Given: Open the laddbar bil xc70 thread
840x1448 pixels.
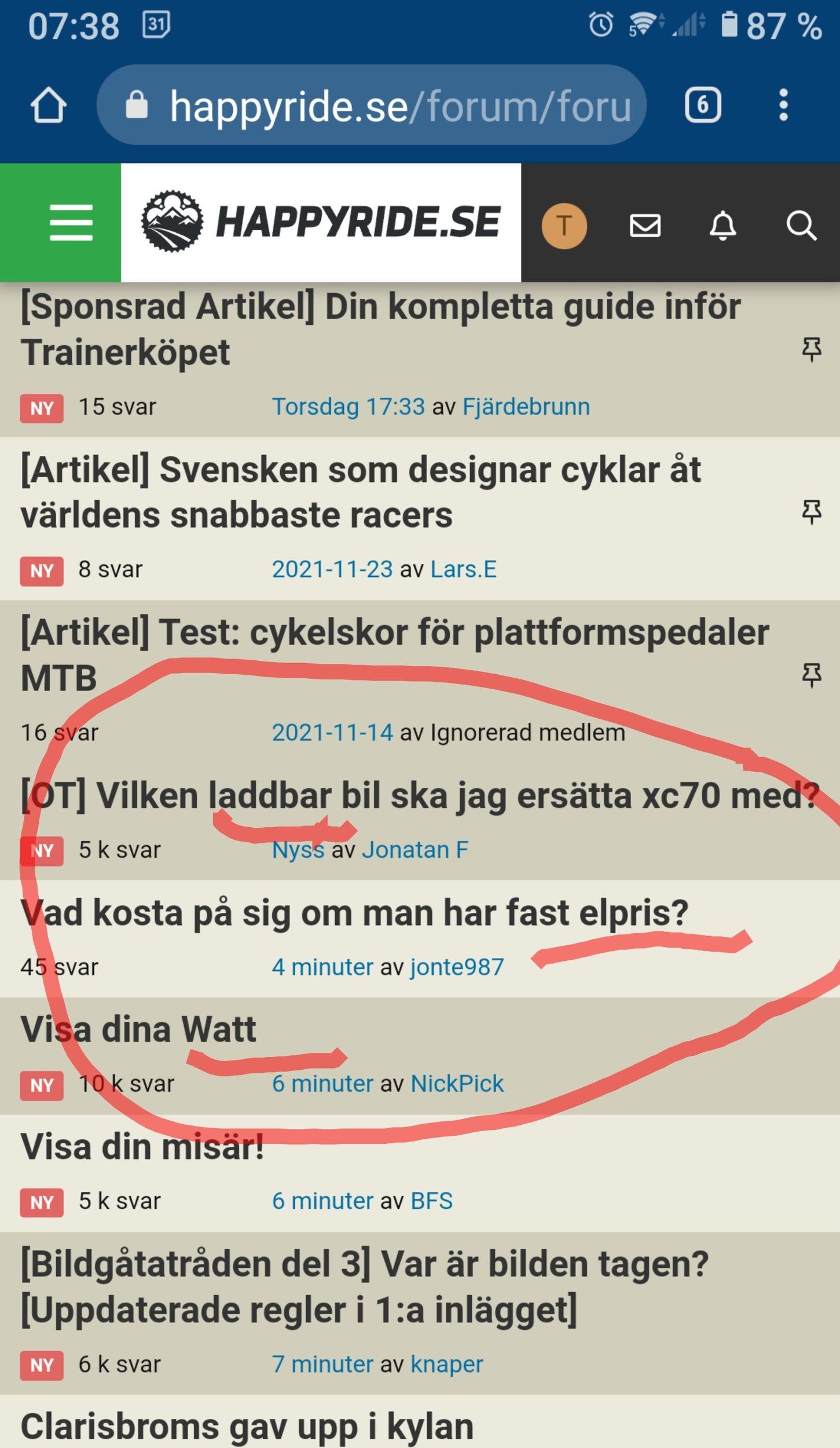Looking at the screenshot, I should 419,795.
